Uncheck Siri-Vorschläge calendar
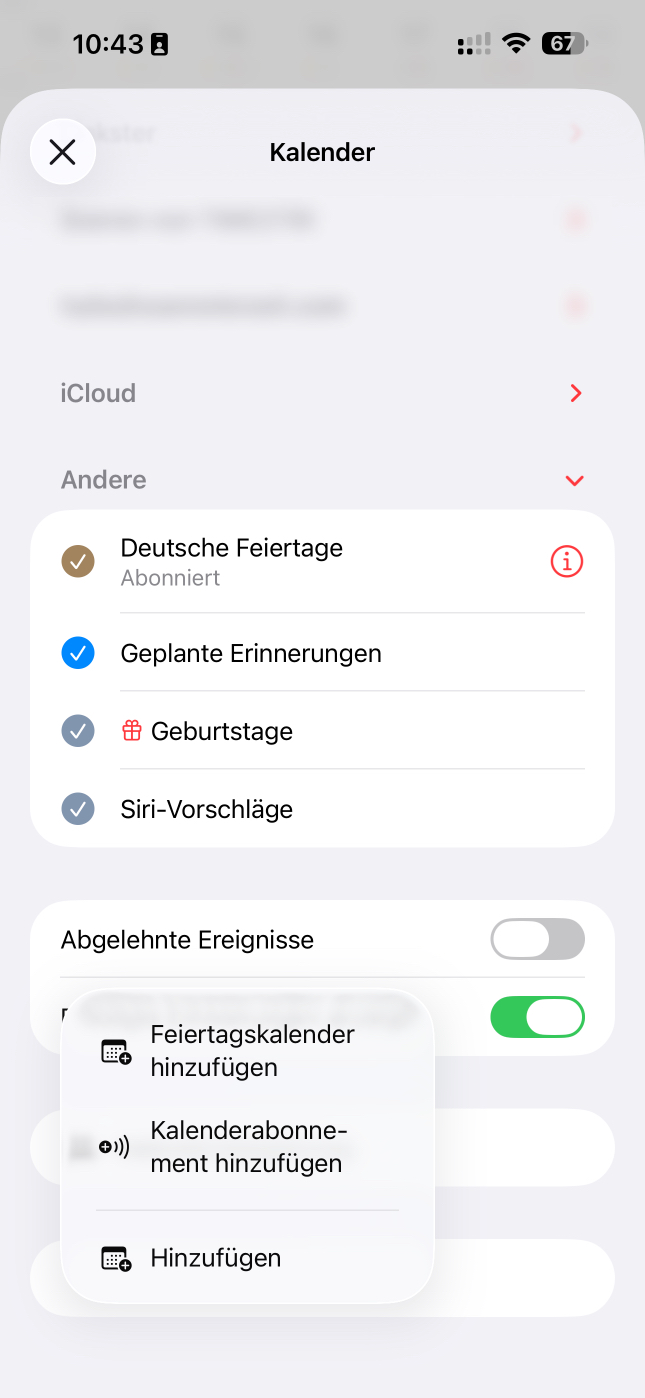 coord(78,809)
